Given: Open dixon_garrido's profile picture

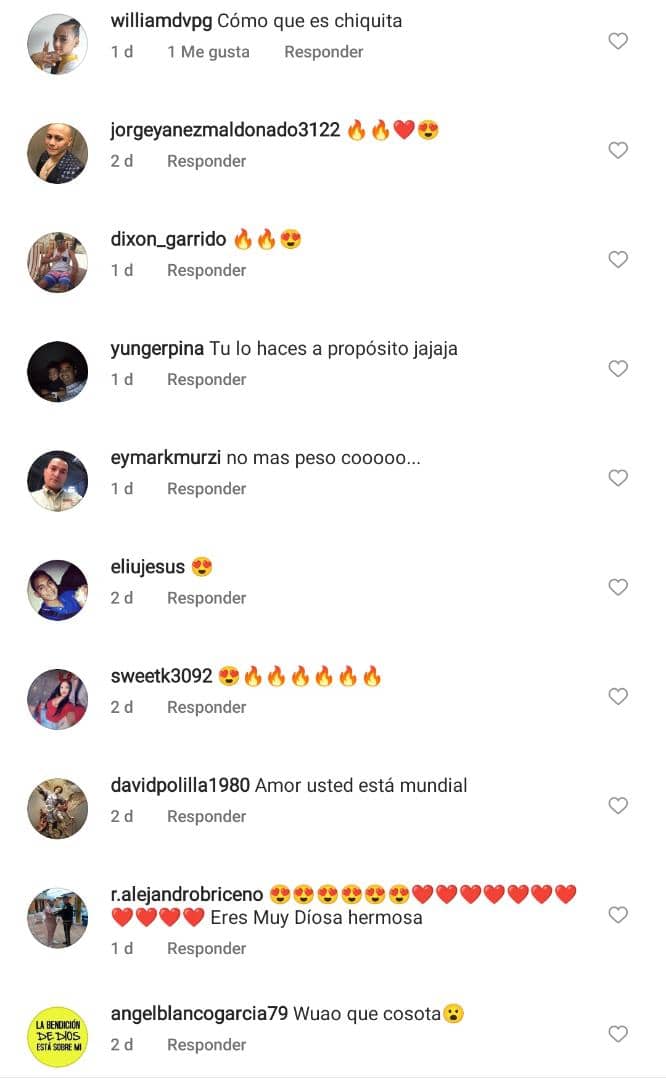Looking at the screenshot, I should [x=58, y=261].
